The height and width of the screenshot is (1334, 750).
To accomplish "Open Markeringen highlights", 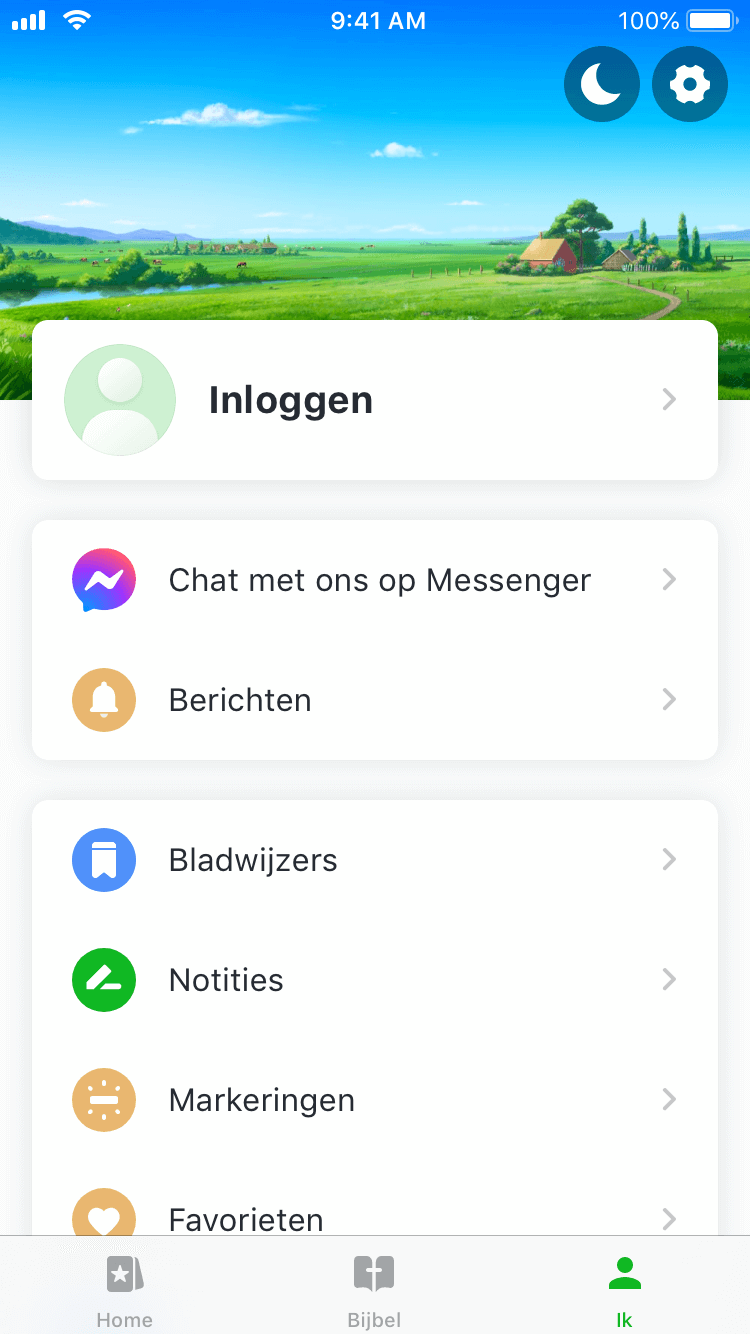I will click(x=374, y=1100).
